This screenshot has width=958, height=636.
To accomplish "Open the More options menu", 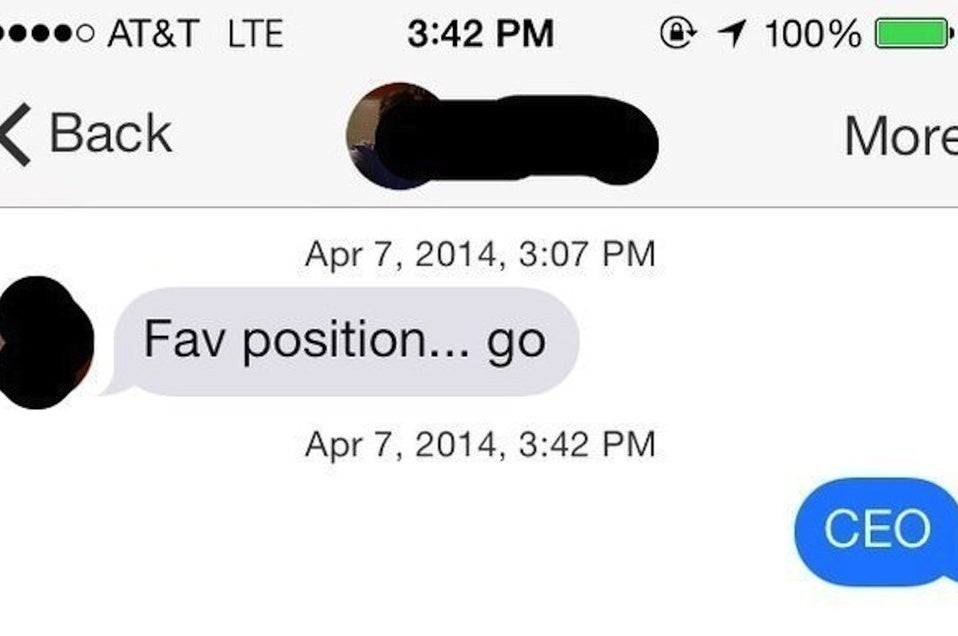I will pyautogui.click(x=899, y=136).
